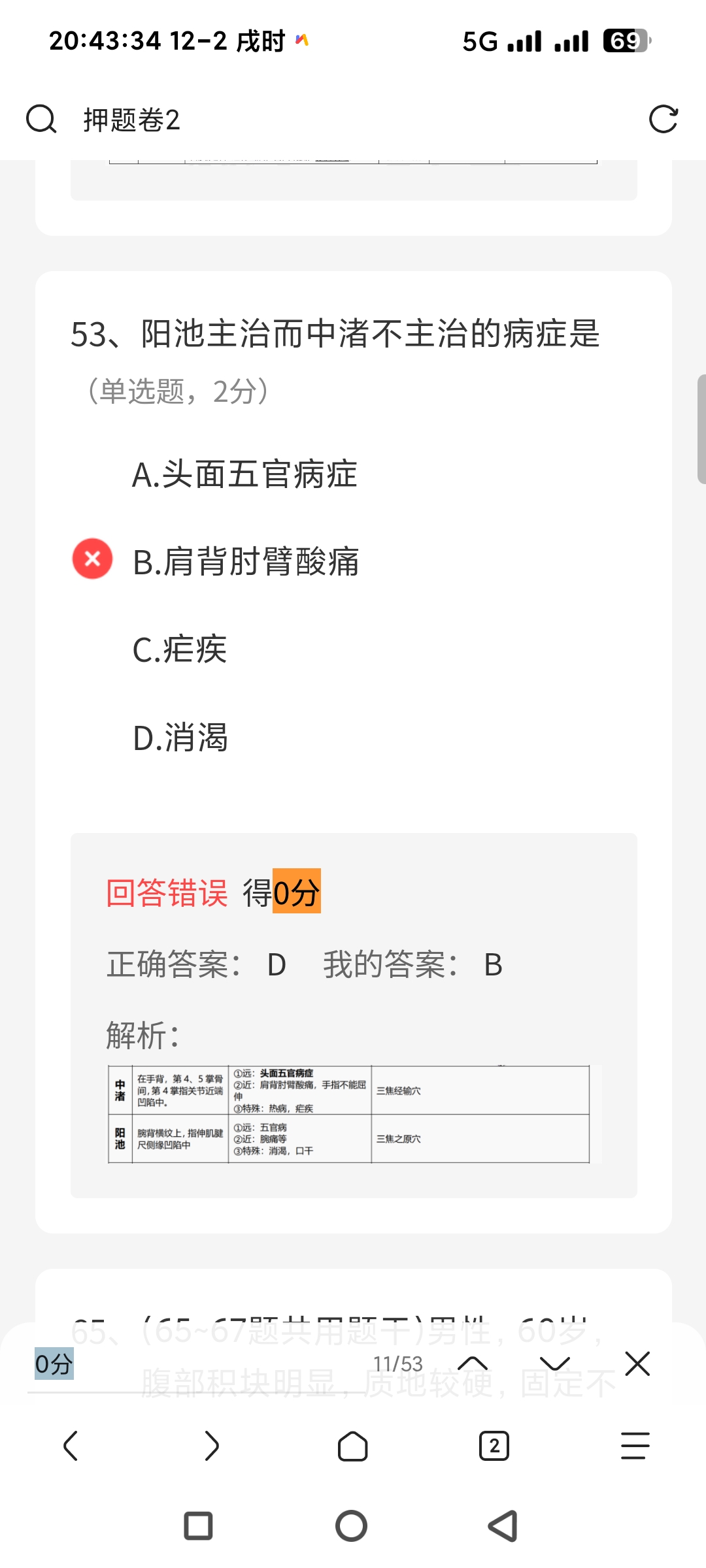Reload the page with the refresh icon
This screenshot has height=1568, width=706.
(x=663, y=120)
